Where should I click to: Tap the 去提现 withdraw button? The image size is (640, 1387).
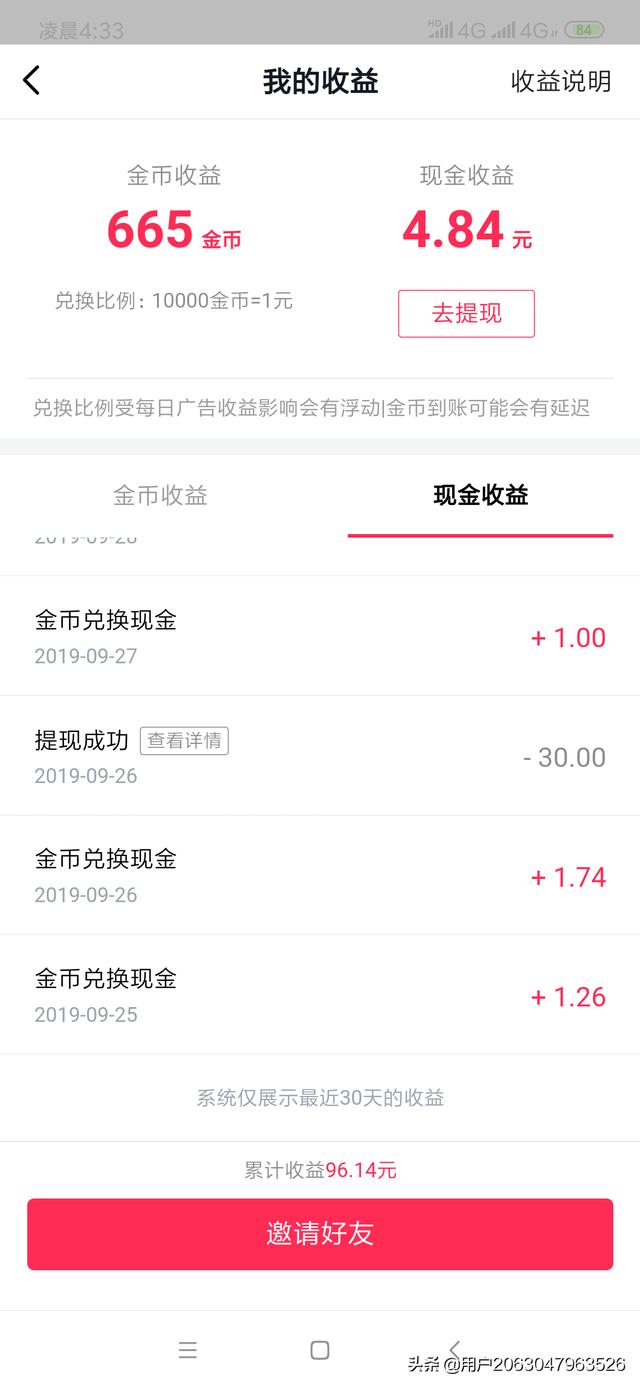pyautogui.click(x=466, y=314)
